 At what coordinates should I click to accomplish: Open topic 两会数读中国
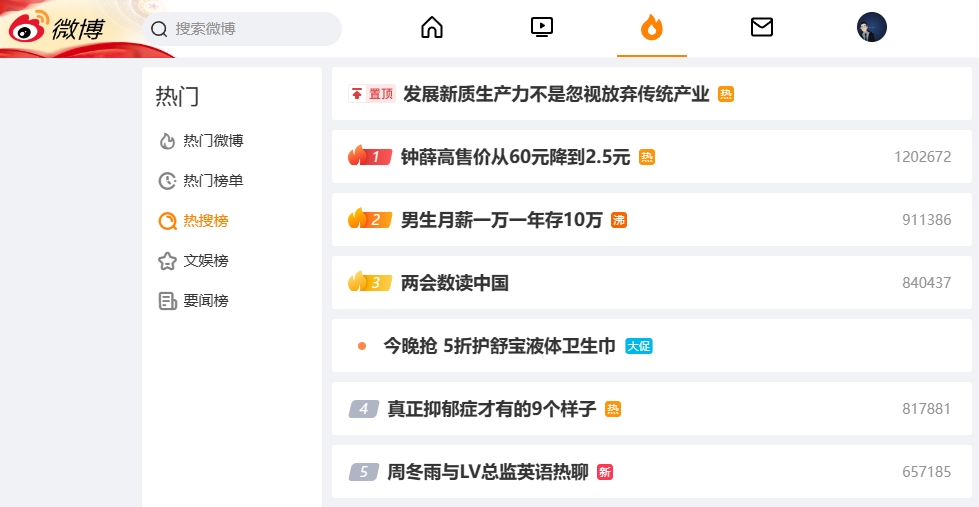(x=454, y=283)
